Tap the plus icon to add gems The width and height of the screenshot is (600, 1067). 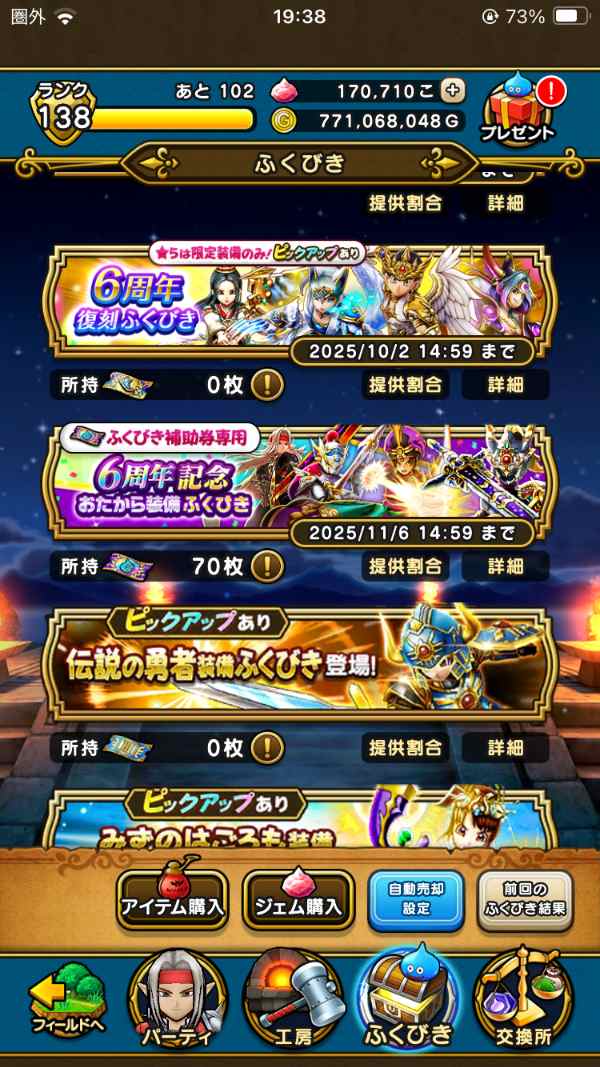point(453,91)
